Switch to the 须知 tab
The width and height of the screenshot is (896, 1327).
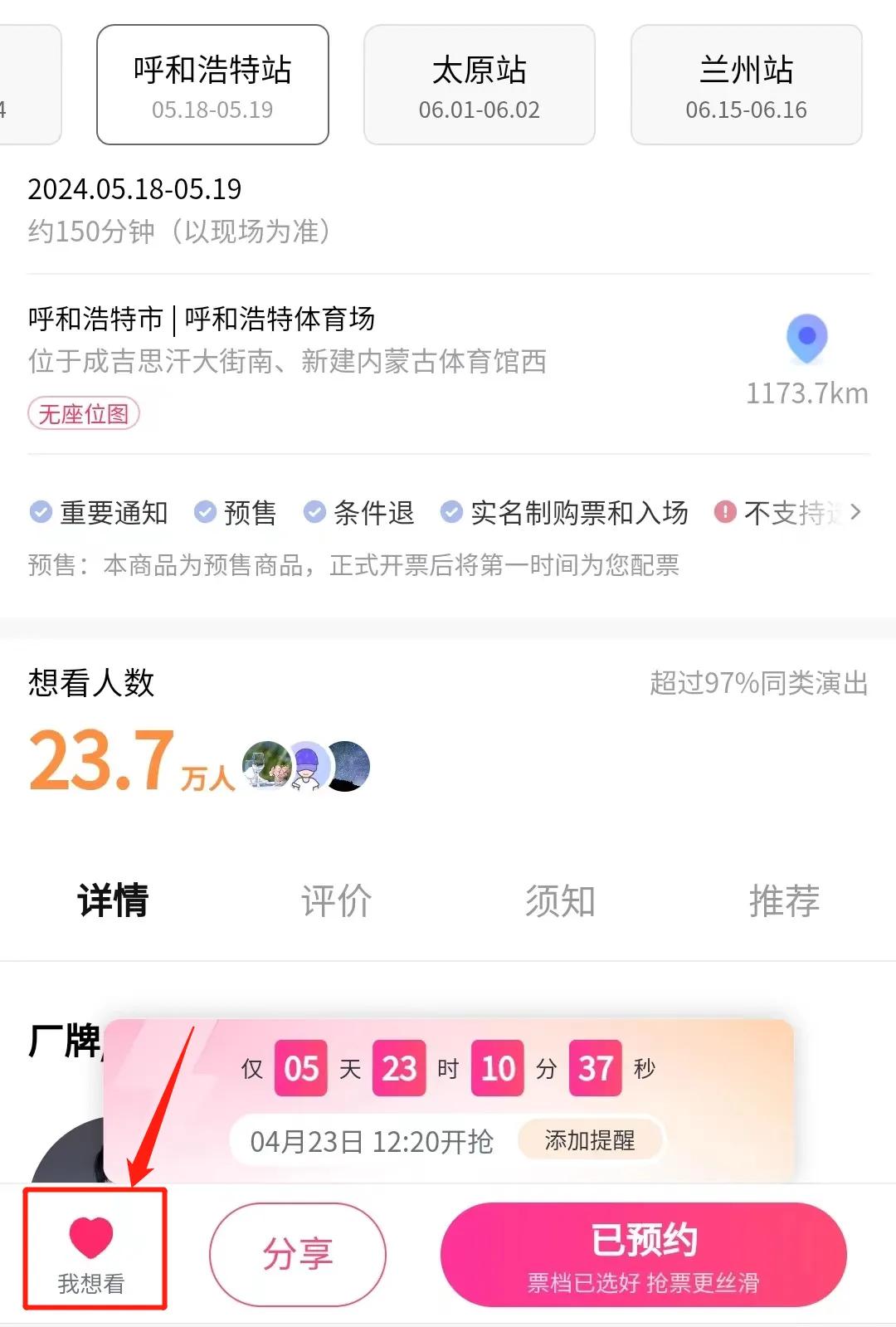[x=560, y=900]
